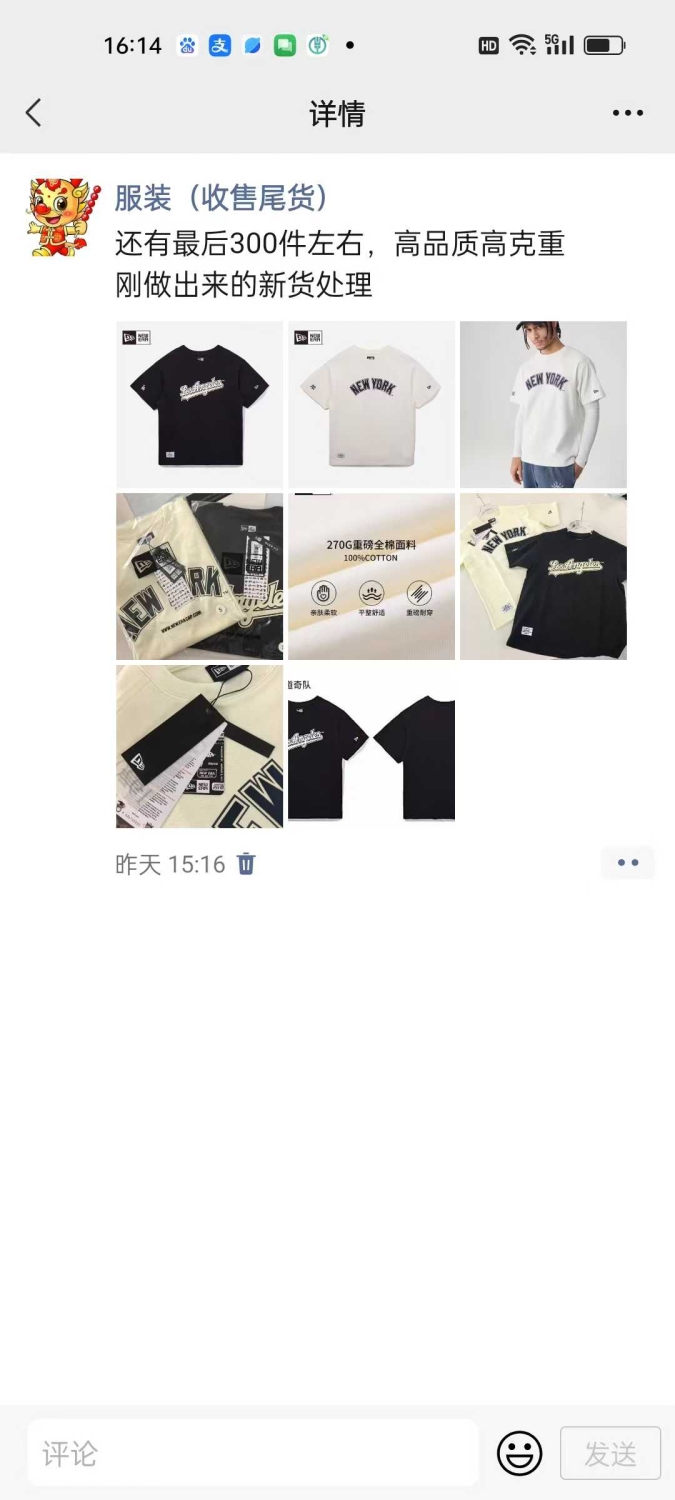Delete this post with the trash icon

tap(246, 864)
